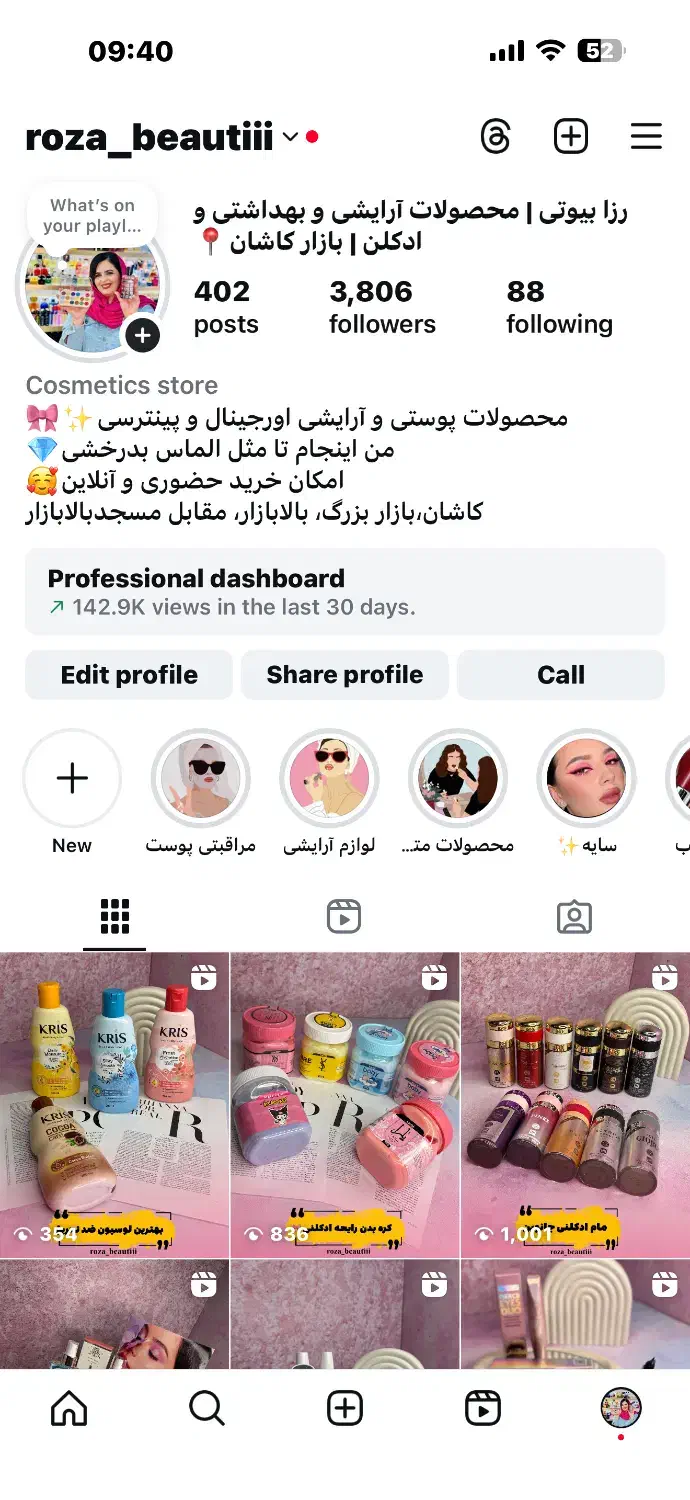The height and width of the screenshot is (1500, 690).
Task: Switch to the tagged photos tab
Action: 574,917
